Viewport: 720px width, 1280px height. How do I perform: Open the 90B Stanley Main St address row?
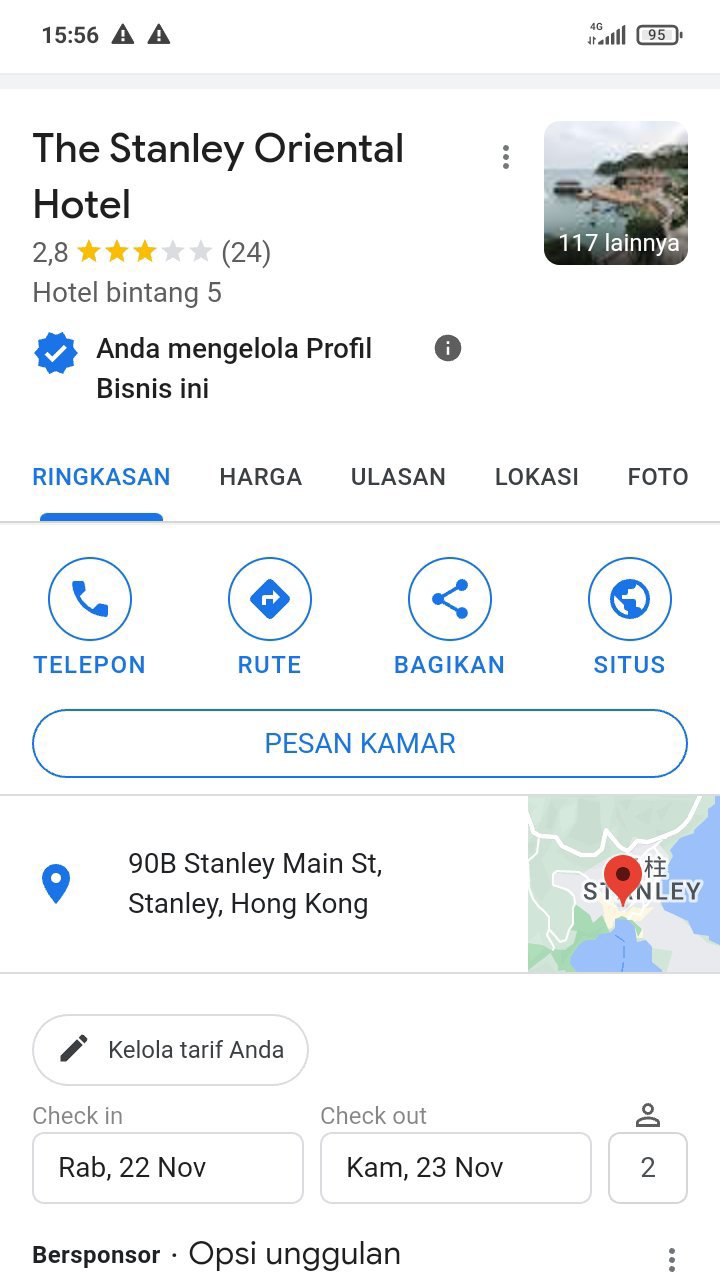coord(255,884)
